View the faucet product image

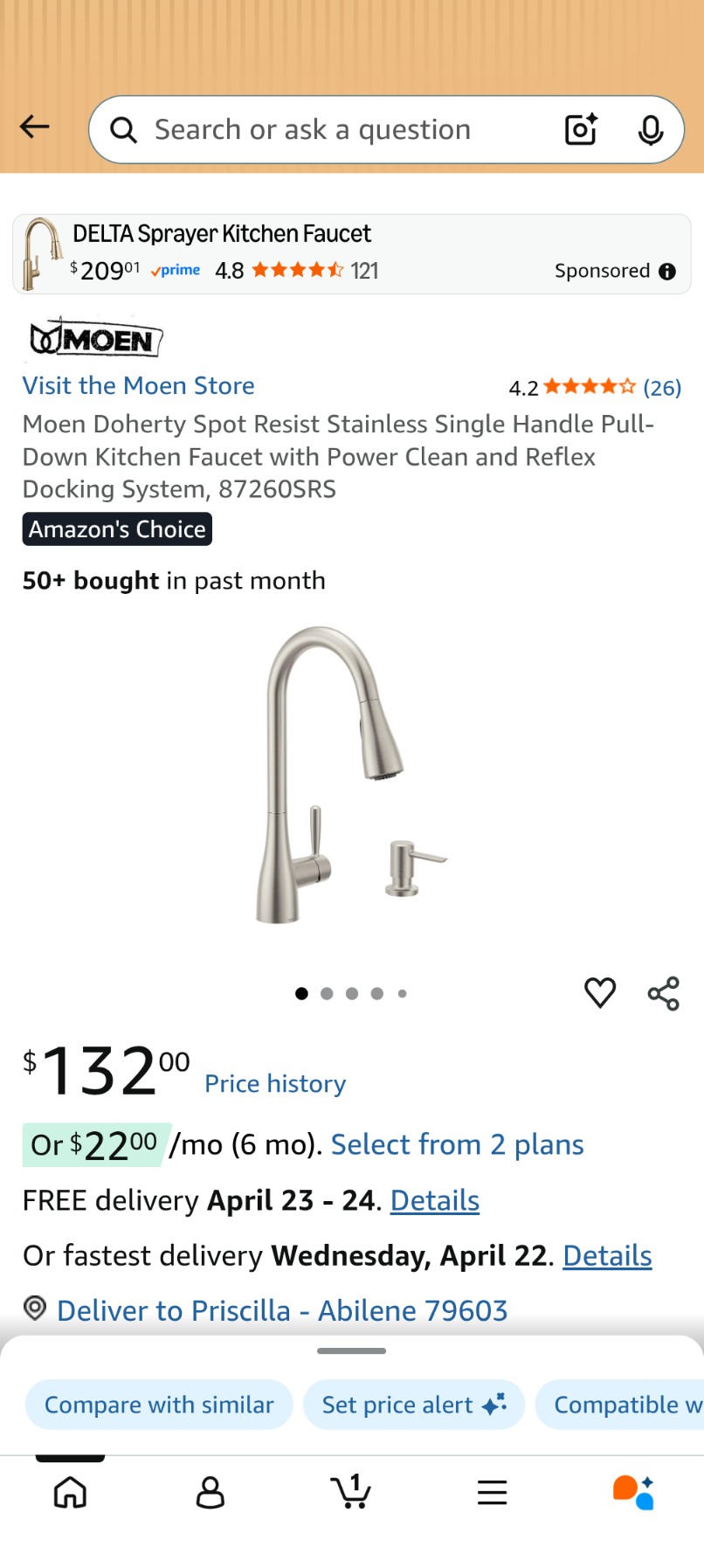pyautogui.click(x=351, y=776)
